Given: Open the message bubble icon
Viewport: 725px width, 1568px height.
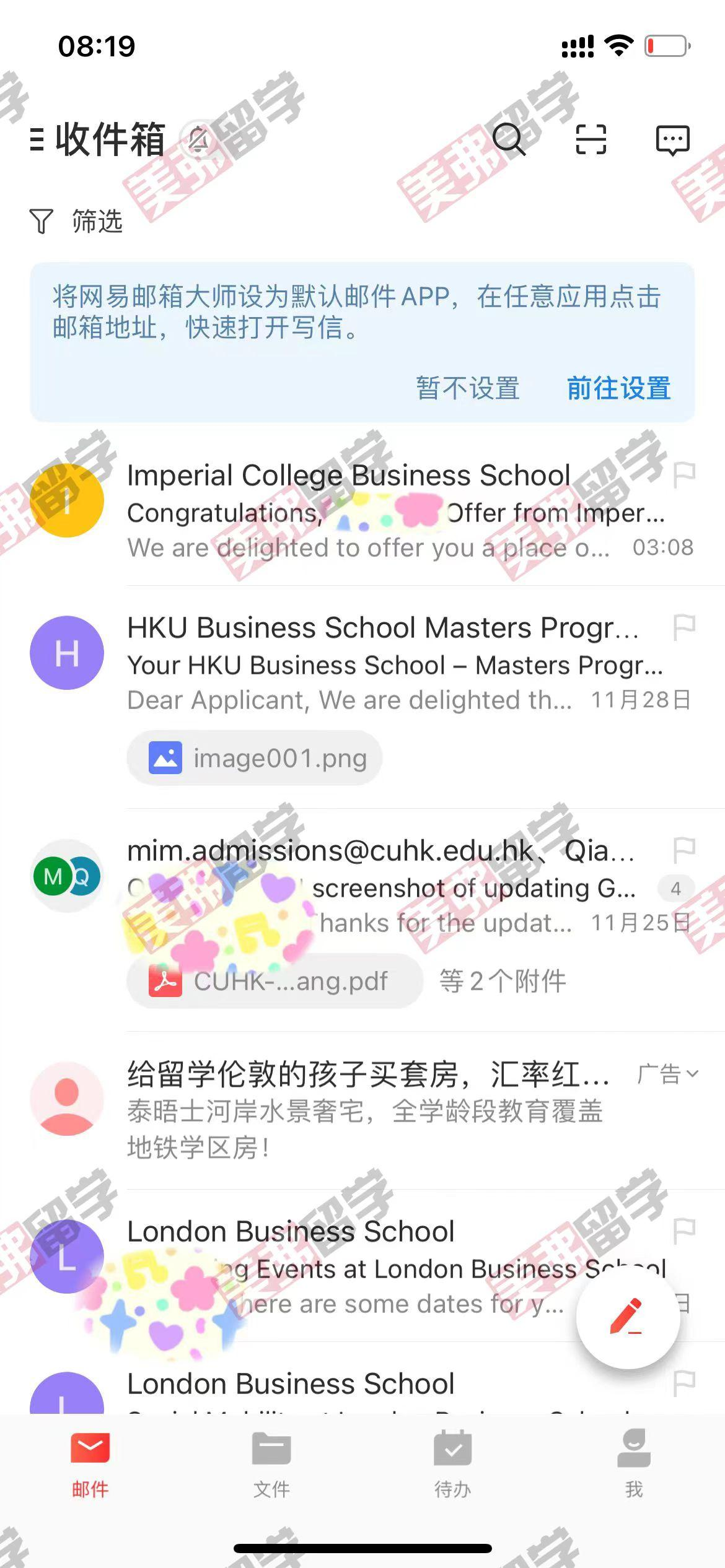Looking at the screenshot, I should 672,140.
